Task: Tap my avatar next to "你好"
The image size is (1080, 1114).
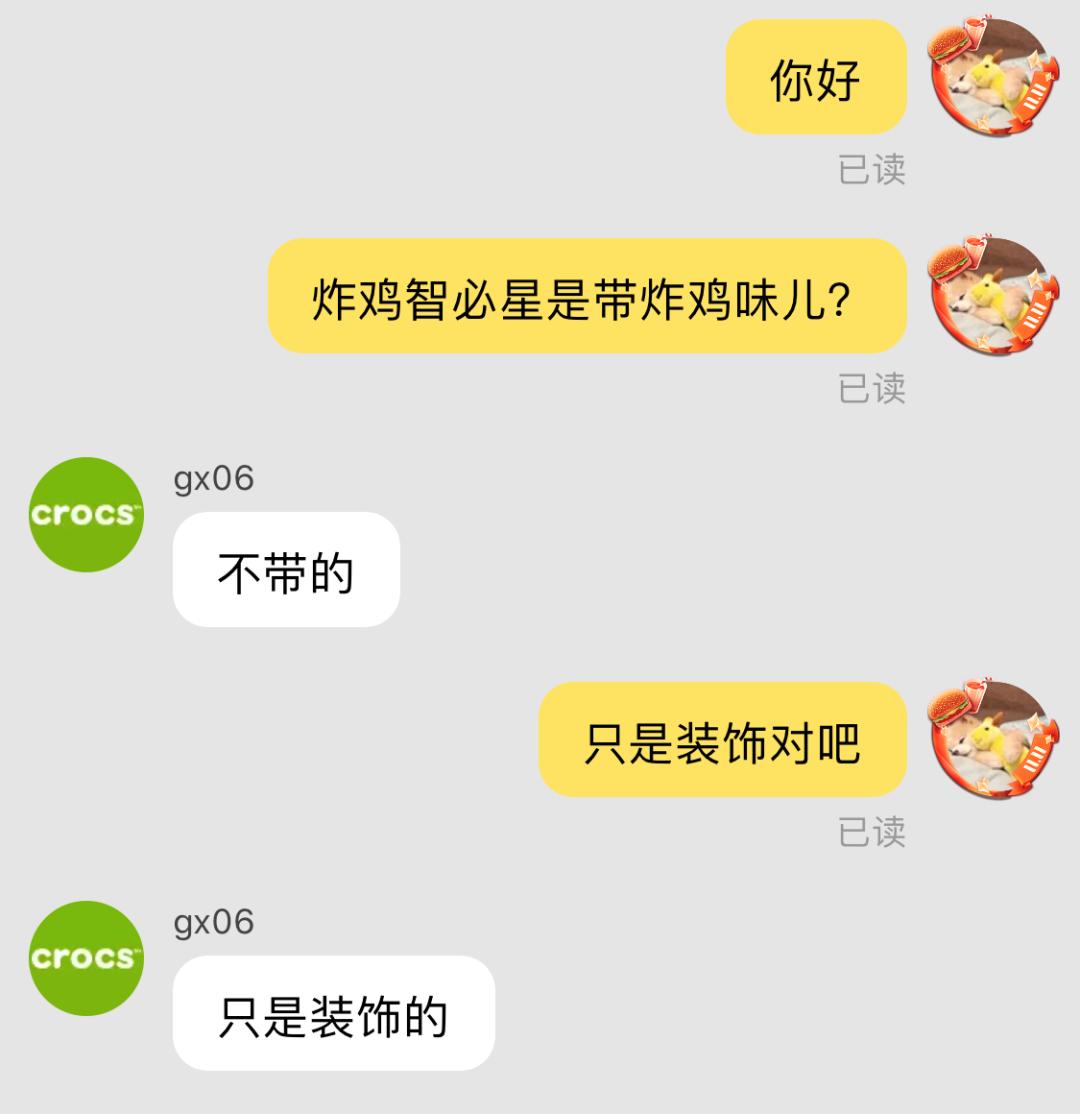Action: pyautogui.click(x=990, y=77)
